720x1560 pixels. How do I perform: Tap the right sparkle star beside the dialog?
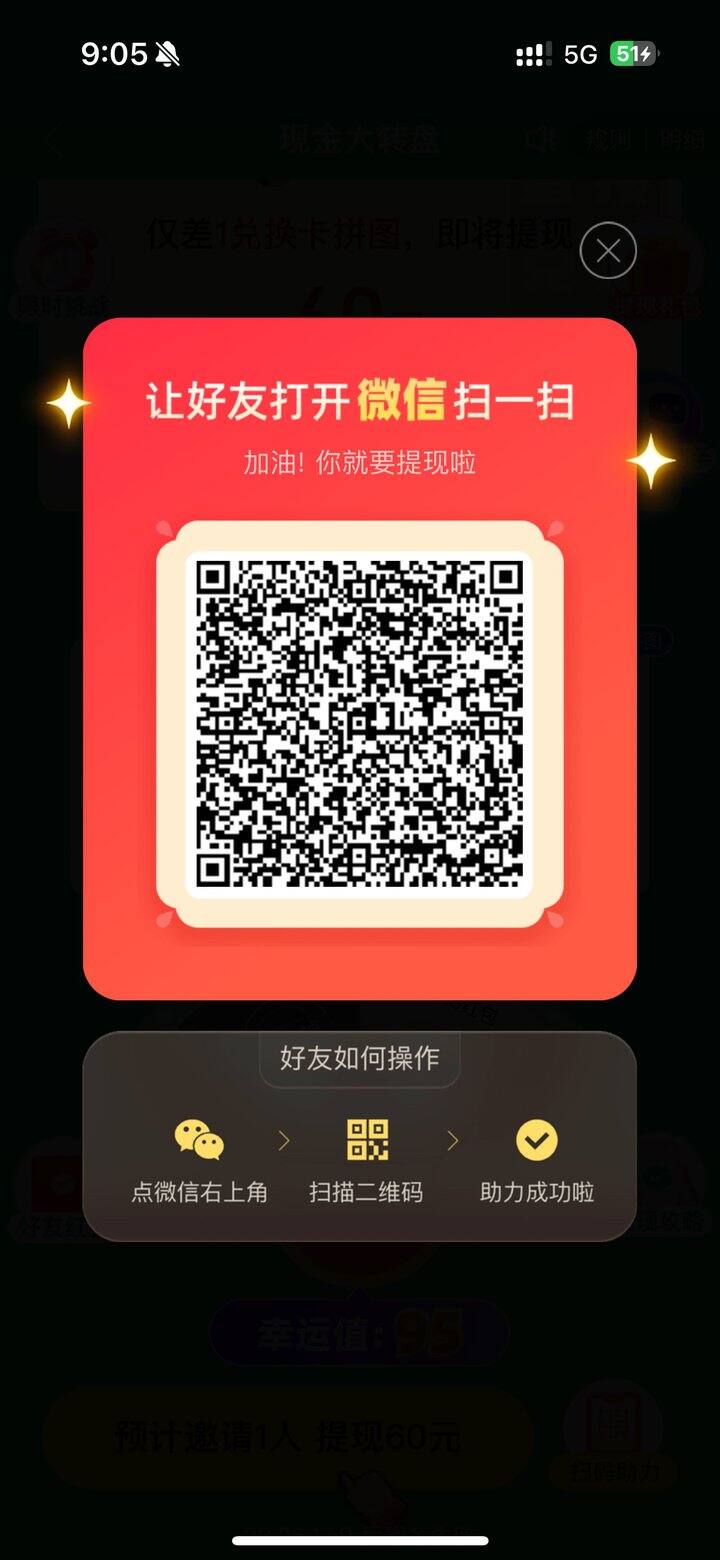(653, 459)
